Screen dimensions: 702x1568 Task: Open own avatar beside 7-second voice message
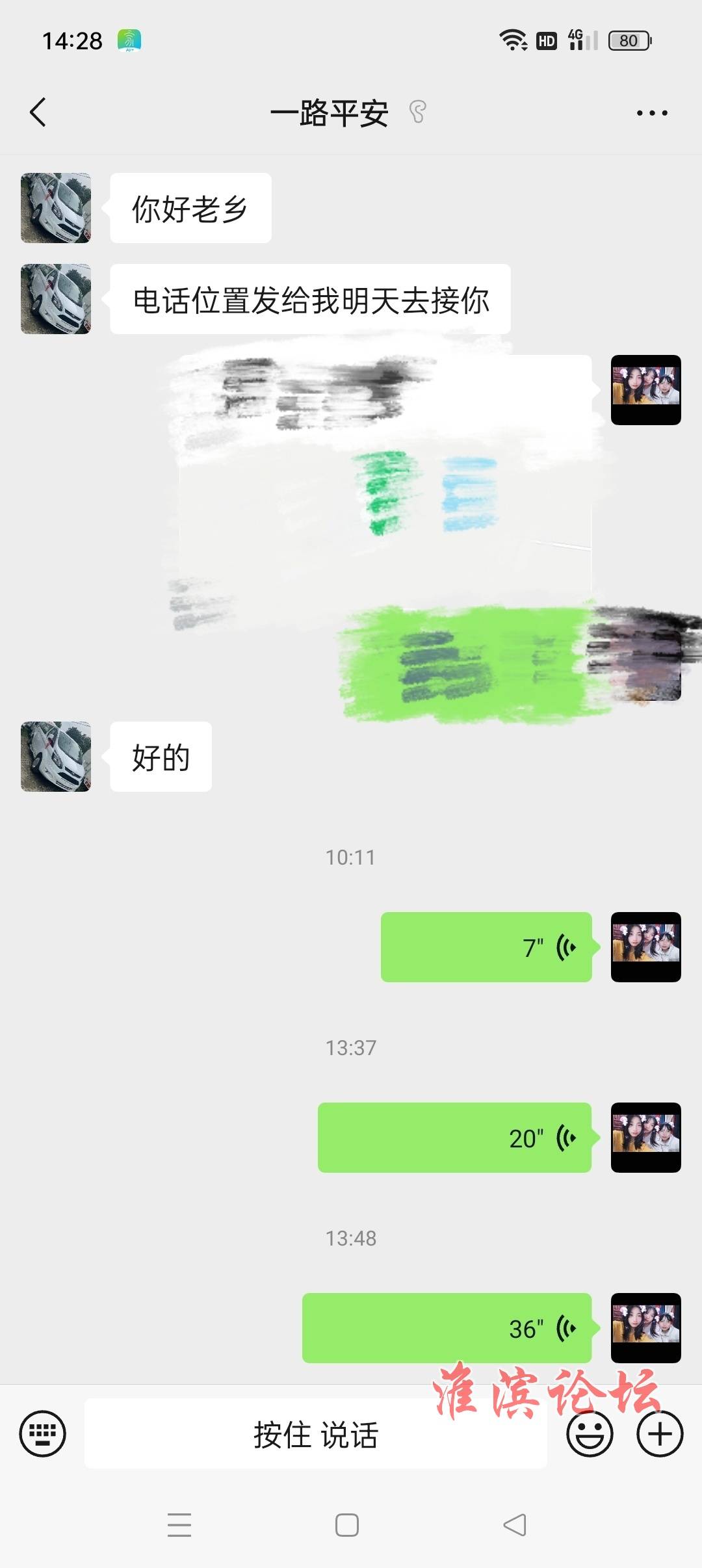645,947
